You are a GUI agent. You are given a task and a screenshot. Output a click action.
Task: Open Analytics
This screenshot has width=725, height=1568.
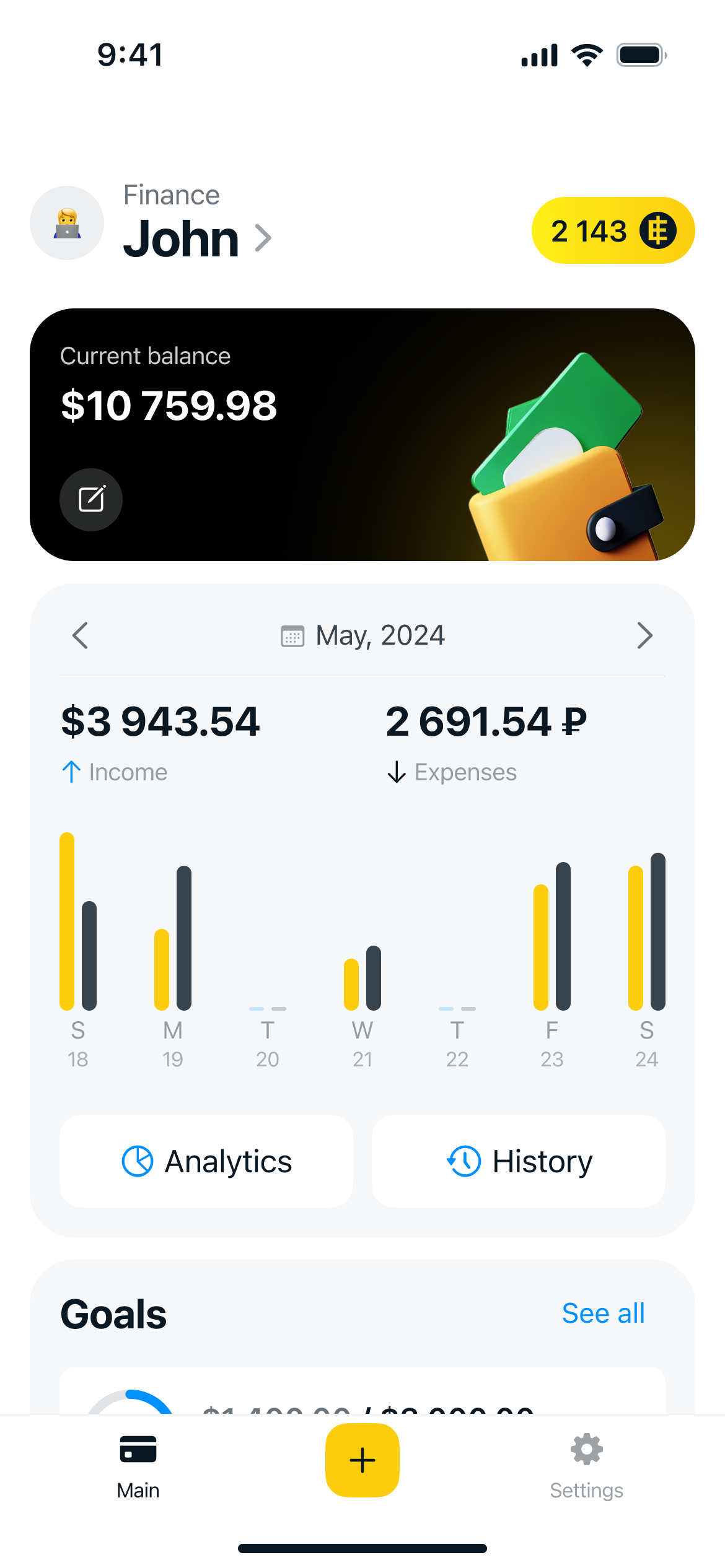[x=206, y=1161]
